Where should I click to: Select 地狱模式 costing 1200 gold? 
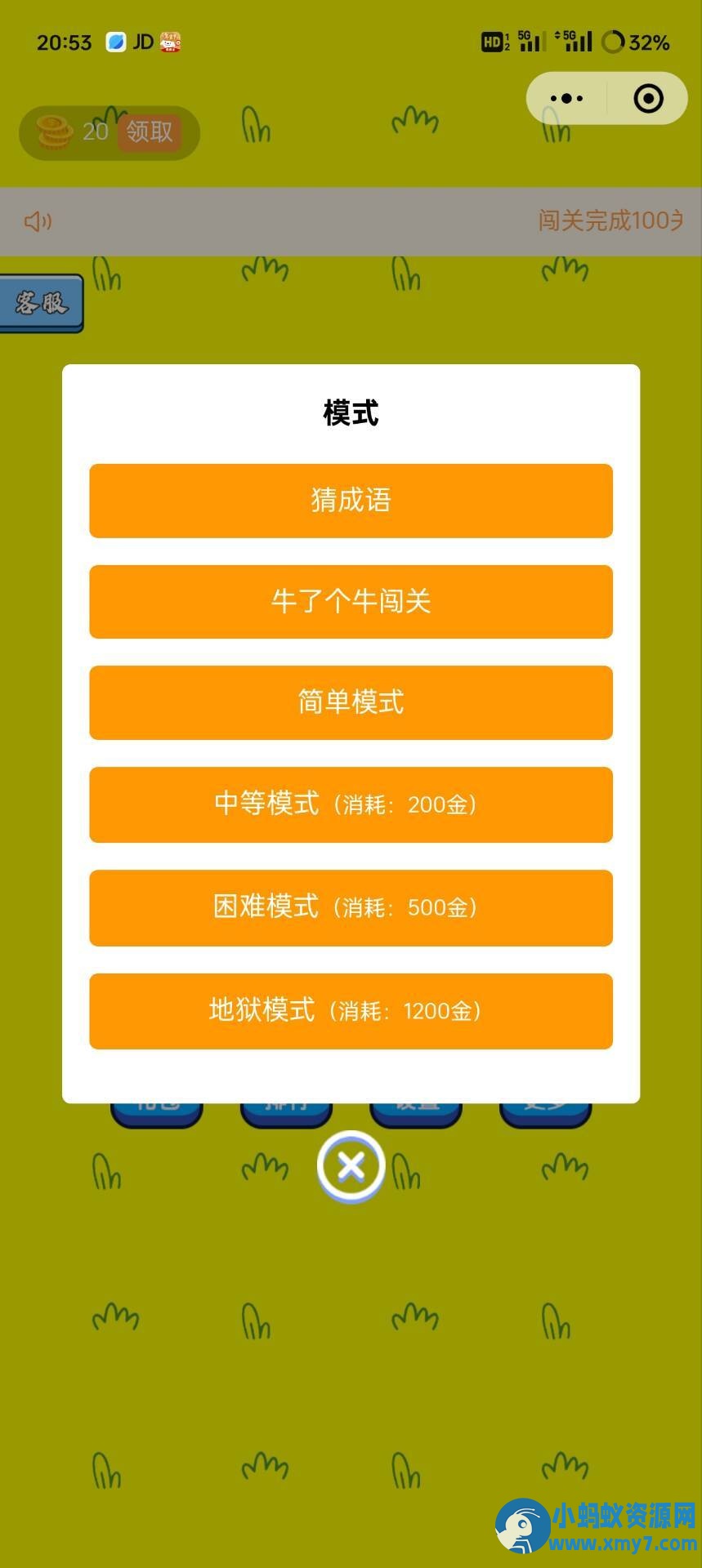(351, 1011)
